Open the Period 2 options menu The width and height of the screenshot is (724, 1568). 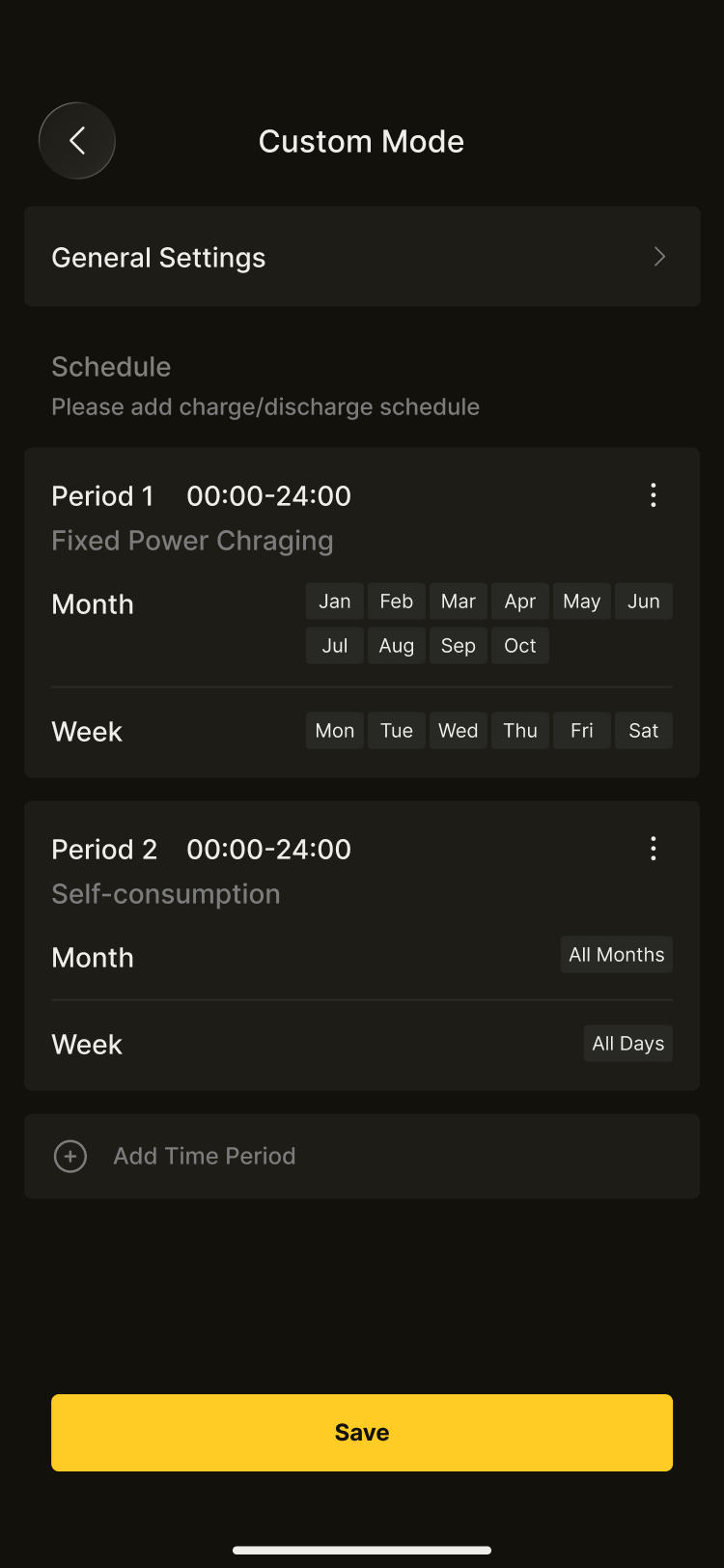[654, 849]
